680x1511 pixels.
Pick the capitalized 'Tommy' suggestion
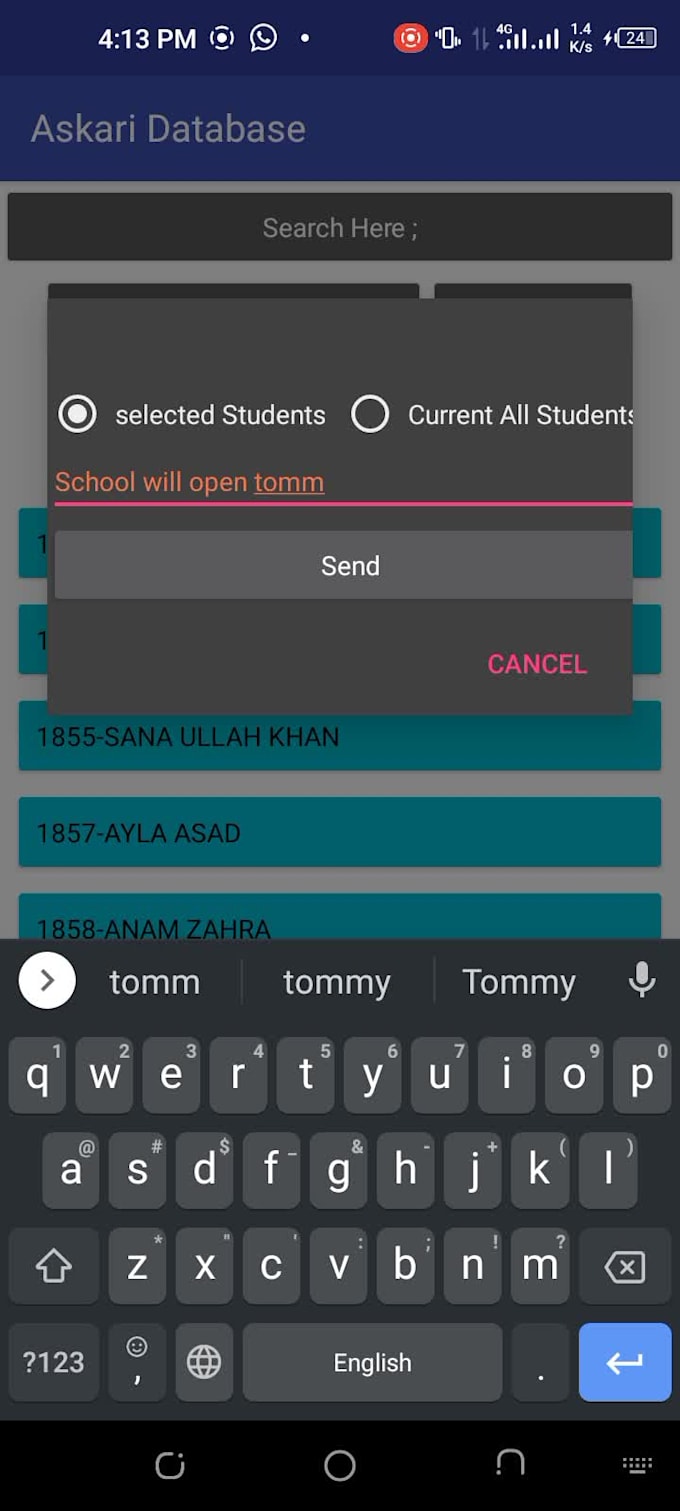click(518, 982)
